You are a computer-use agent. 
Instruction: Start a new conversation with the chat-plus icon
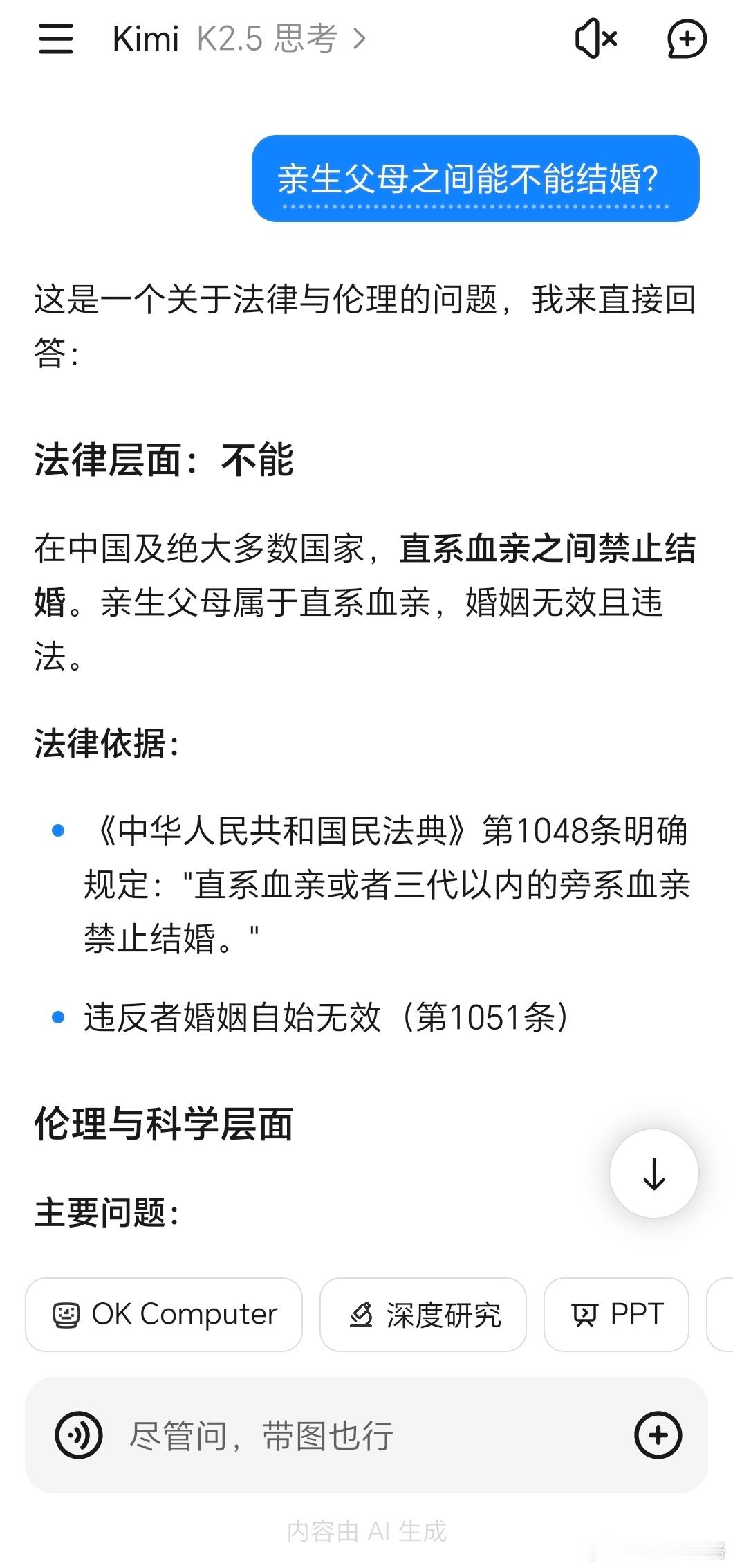(x=687, y=39)
